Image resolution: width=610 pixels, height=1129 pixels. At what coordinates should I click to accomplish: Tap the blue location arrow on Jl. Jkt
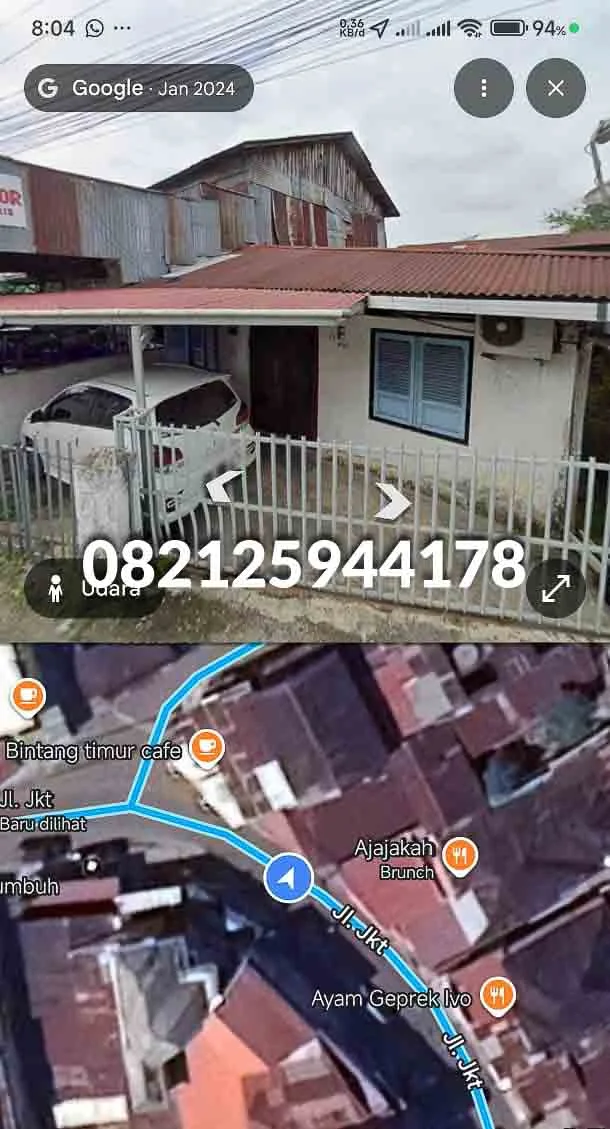pyautogui.click(x=288, y=880)
